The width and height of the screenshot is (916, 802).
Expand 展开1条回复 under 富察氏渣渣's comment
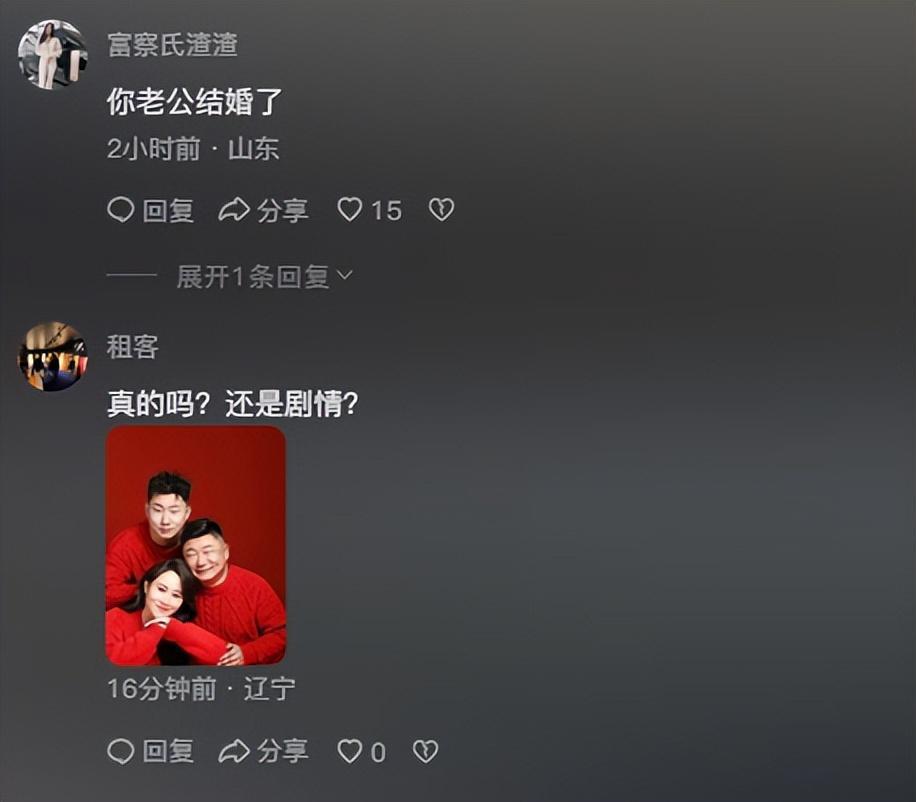[264, 277]
